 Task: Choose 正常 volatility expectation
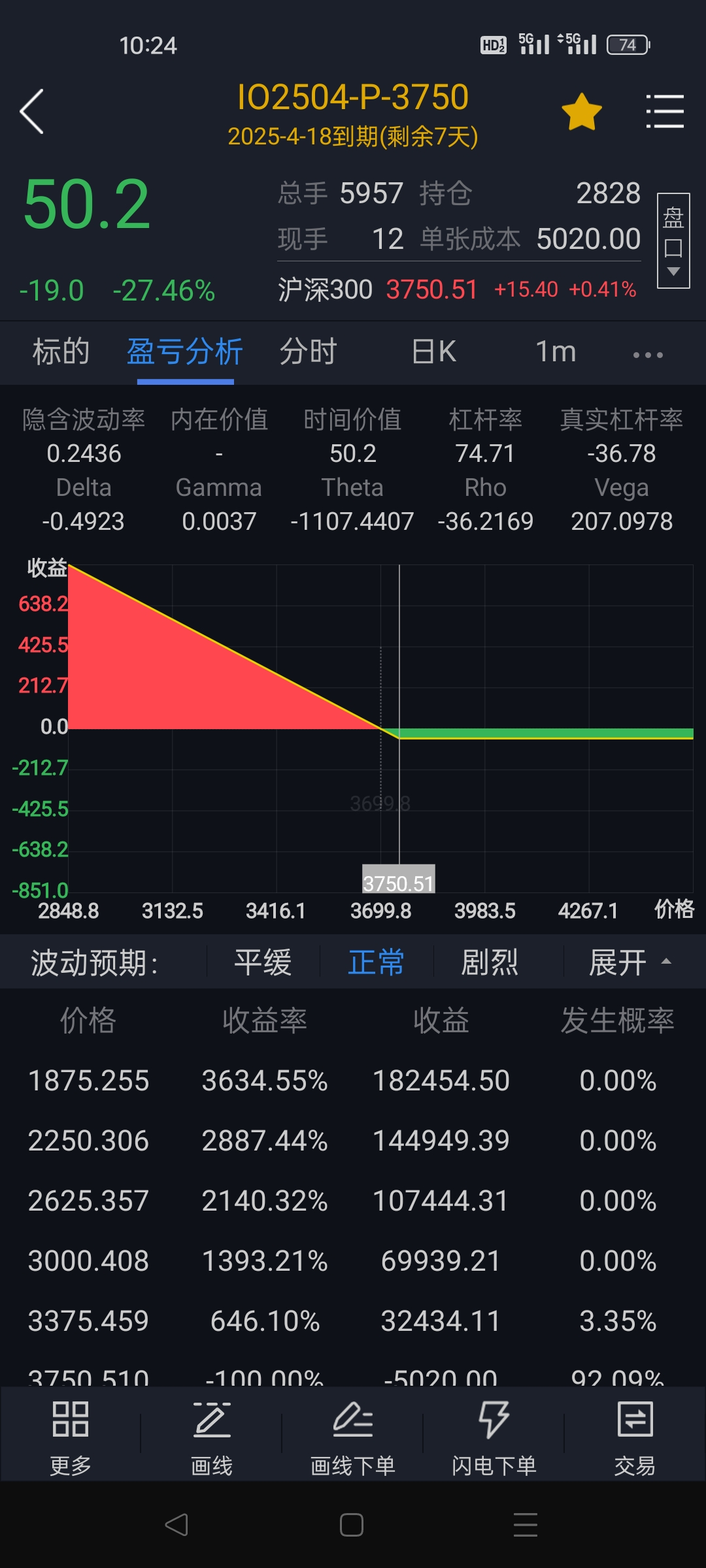tap(376, 962)
